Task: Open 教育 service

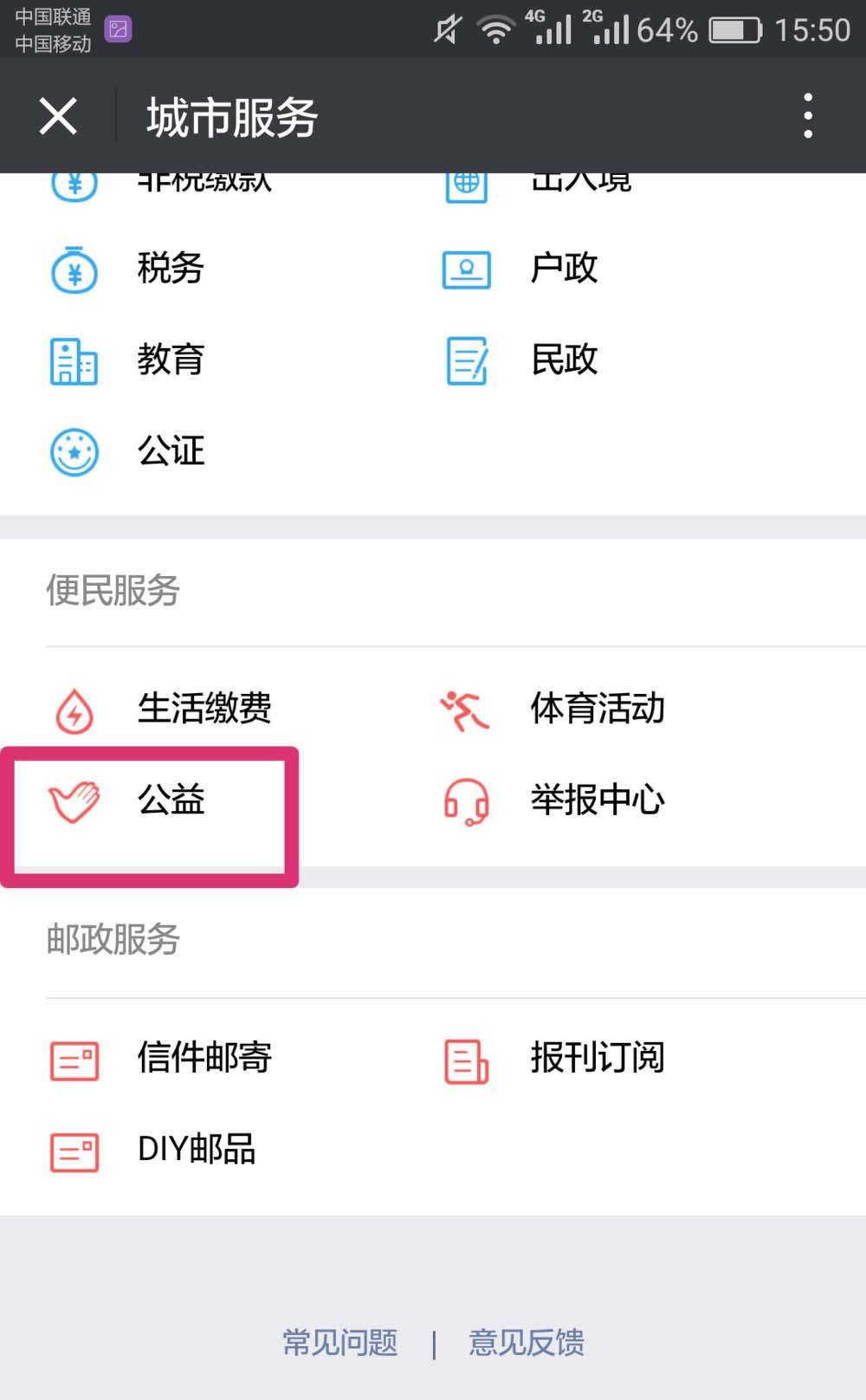Action: [170, 360]
